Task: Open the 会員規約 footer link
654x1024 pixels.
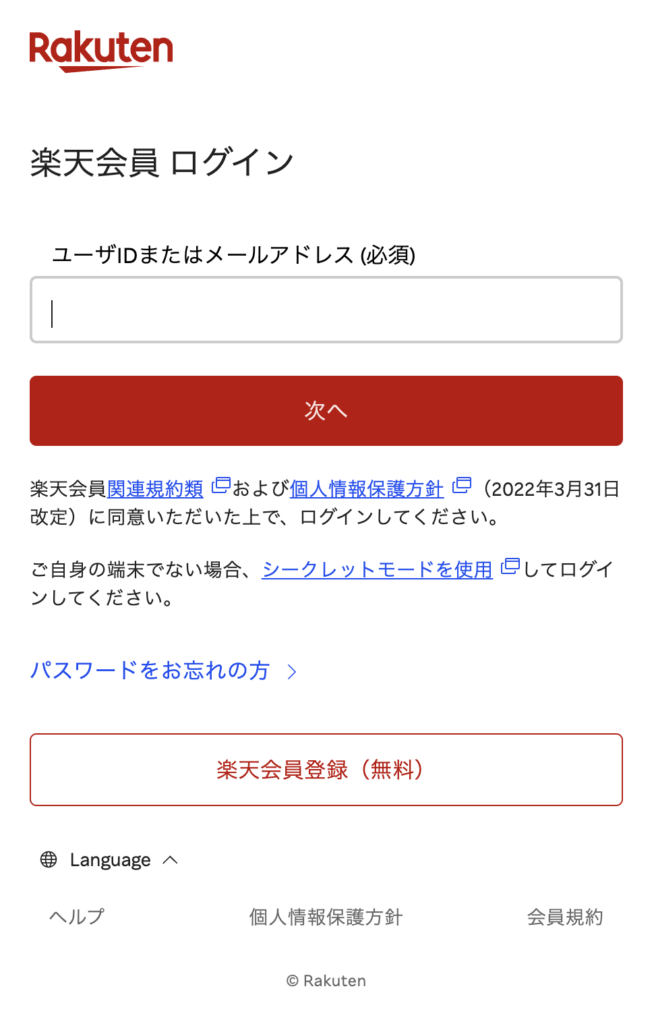Action: click(x=565, y=917)
